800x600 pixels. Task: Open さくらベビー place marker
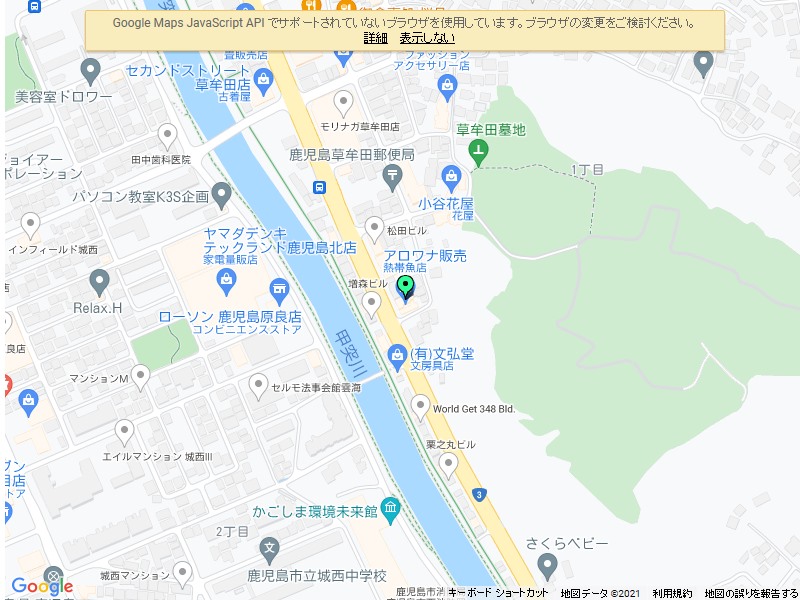[x=546, y=566]
